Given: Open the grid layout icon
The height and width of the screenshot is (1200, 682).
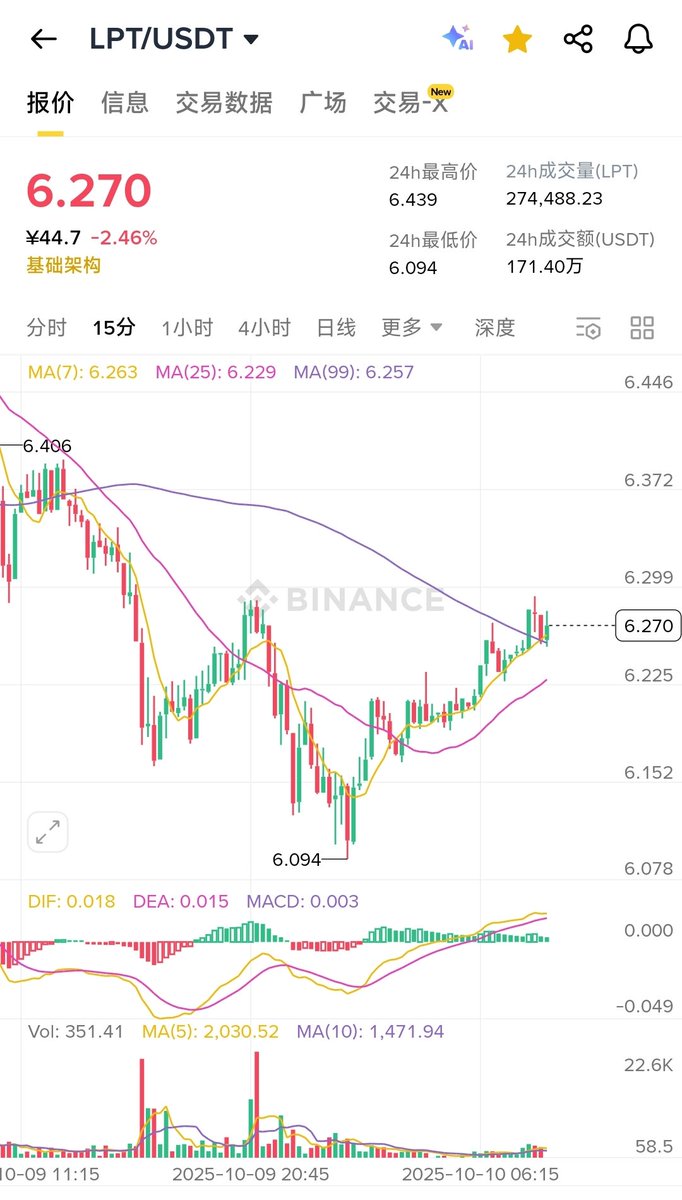Looking at the screenshot, I should click(x=642, y=327).
